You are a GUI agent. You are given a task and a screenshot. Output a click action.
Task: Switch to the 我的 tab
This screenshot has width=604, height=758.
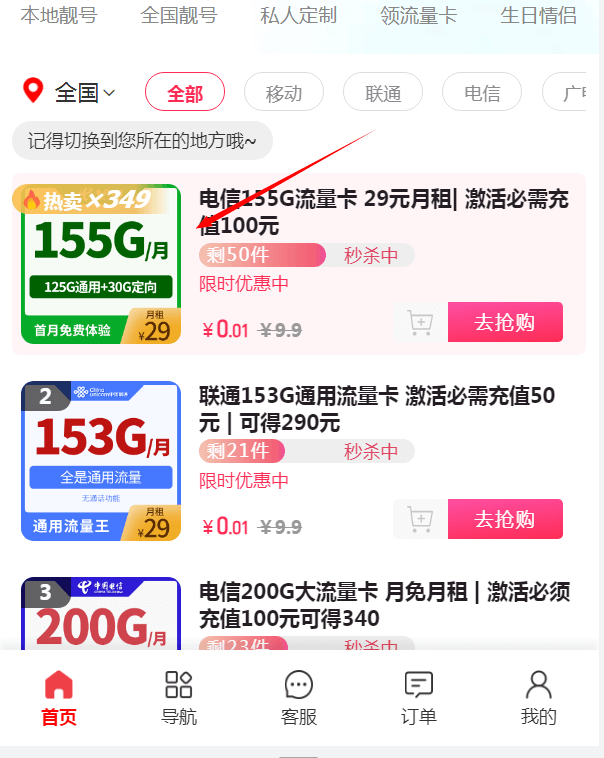[538, 698]
